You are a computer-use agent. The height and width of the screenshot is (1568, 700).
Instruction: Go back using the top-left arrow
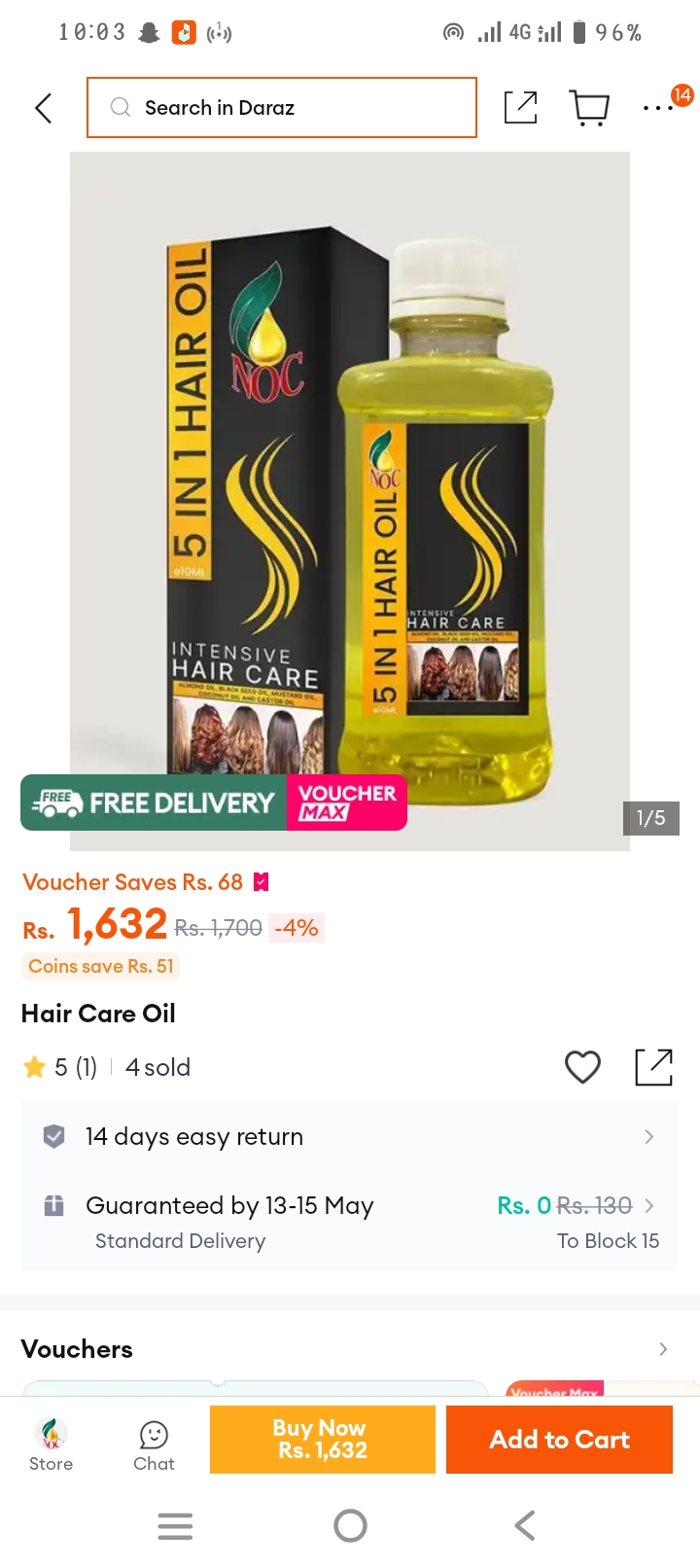pos(43,108)
